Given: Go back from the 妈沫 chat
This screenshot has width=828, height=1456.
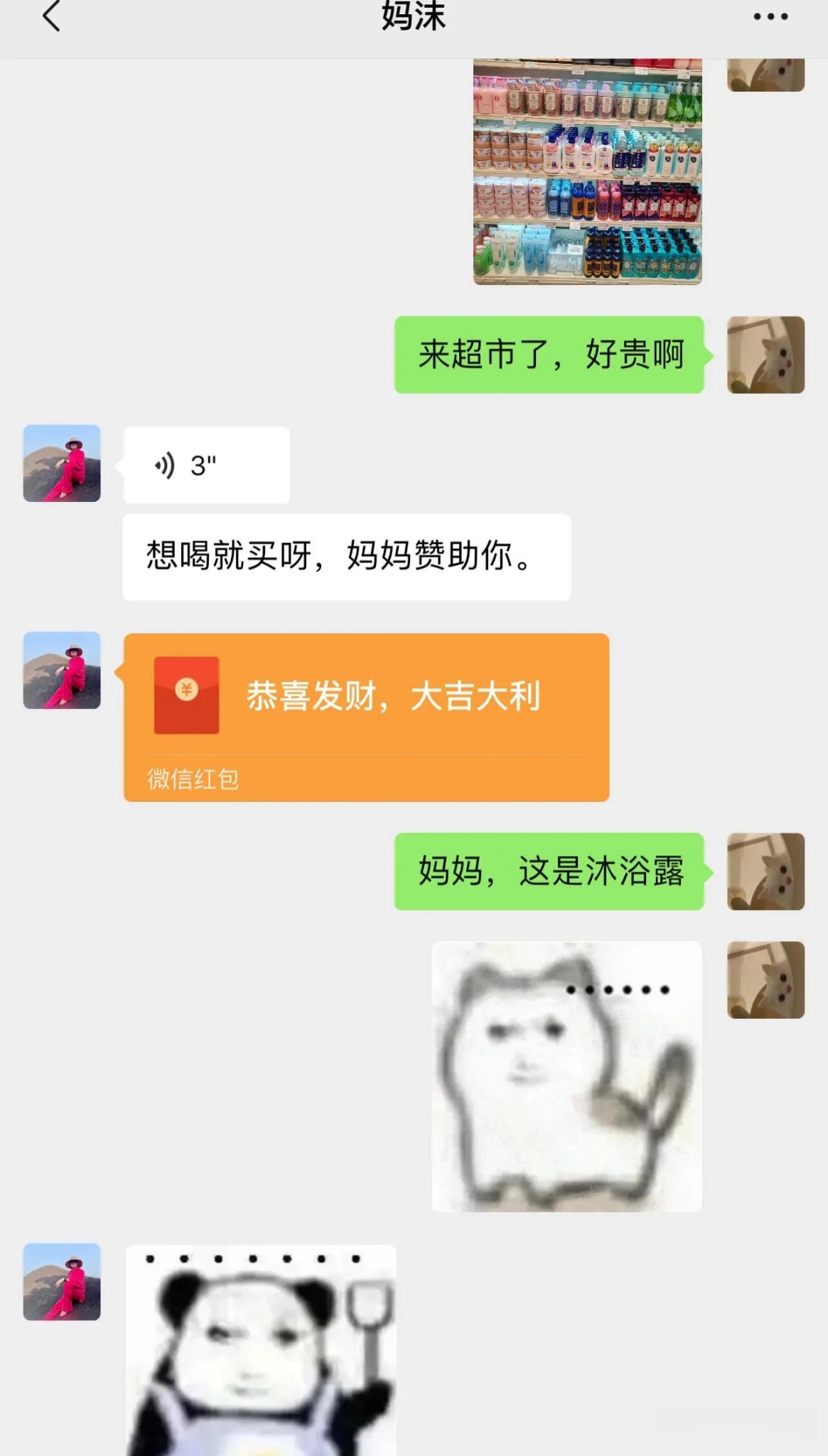Looking at the screenshot, I should [51, 16].
